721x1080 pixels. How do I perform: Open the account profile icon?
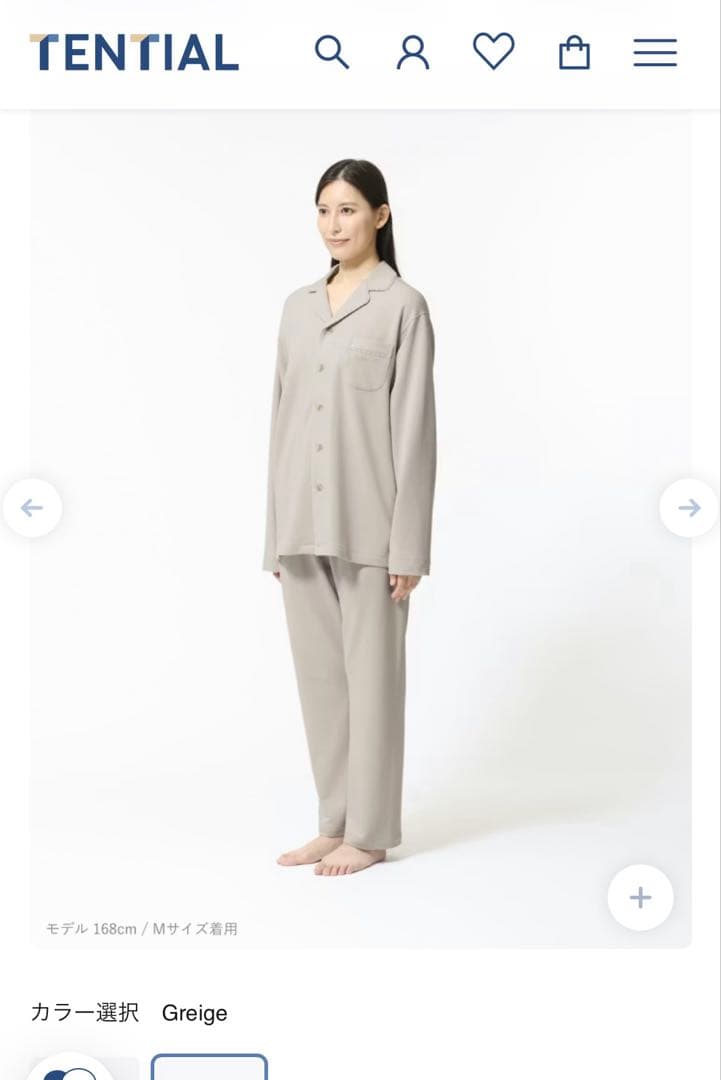413,52
